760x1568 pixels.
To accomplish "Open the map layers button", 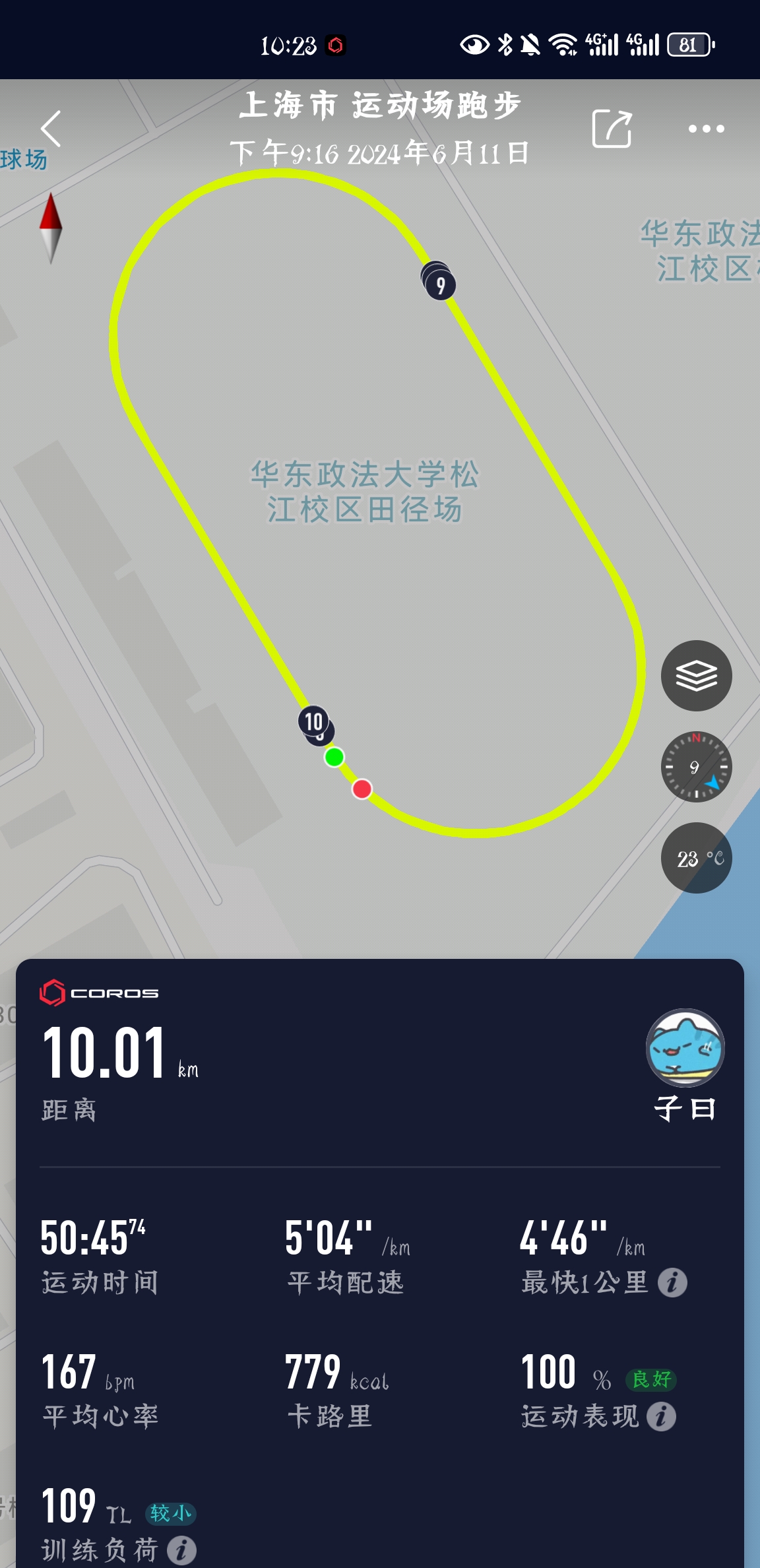I will click(696, 676).
